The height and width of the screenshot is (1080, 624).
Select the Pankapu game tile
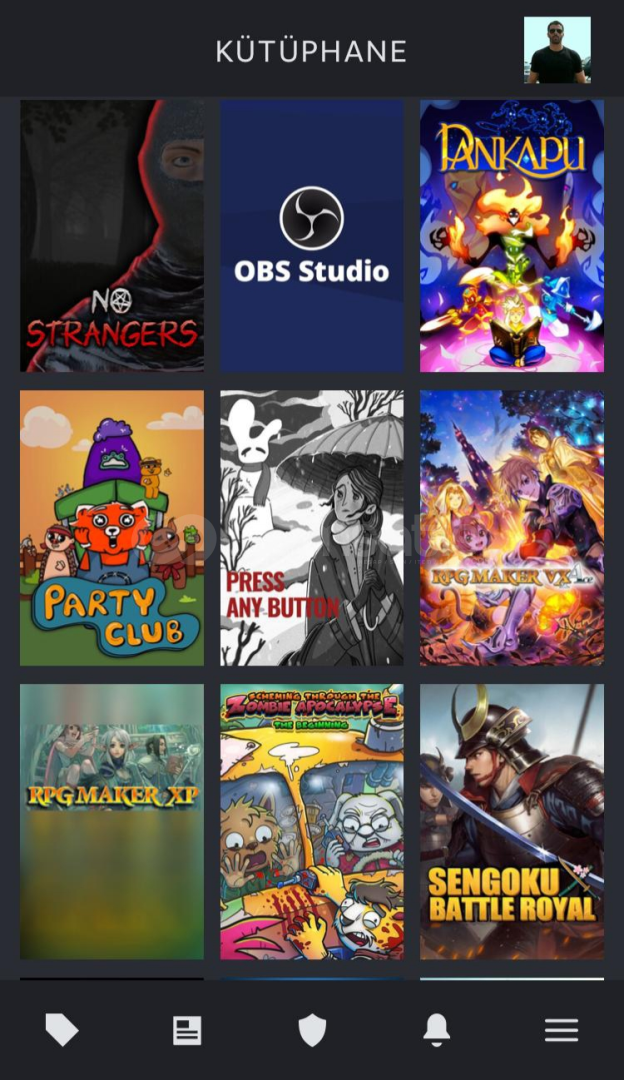pos(512,236)
